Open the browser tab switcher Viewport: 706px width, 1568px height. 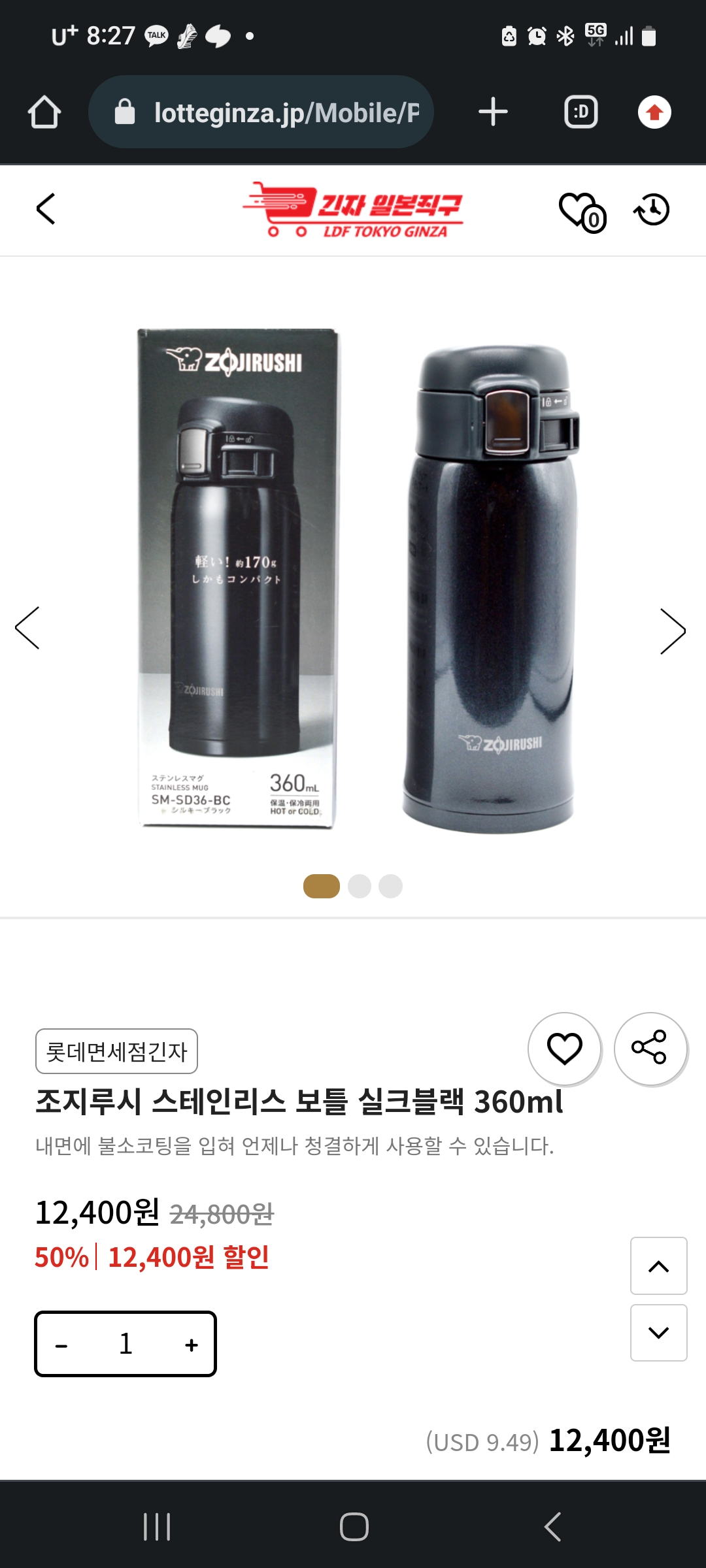[580, 112]
